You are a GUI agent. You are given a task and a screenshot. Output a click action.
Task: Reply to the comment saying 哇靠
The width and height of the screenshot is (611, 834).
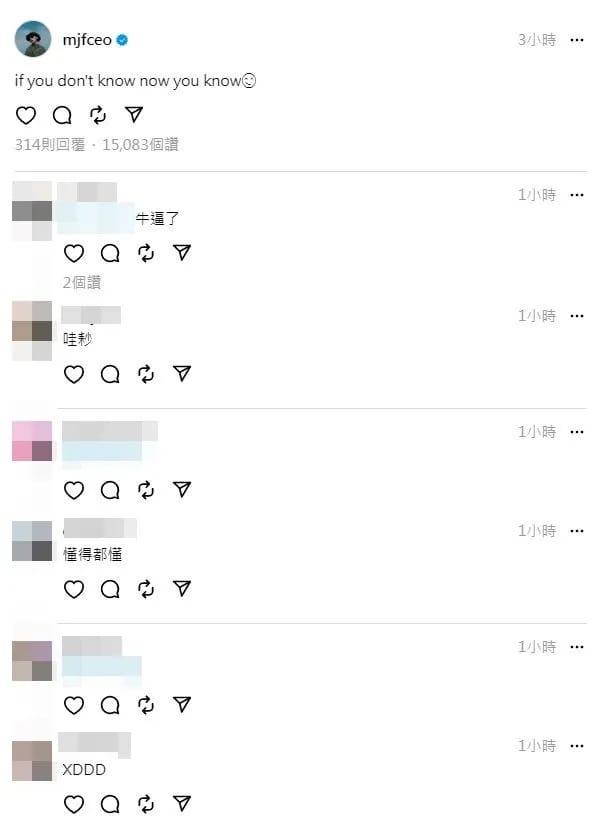pos(110,374)
